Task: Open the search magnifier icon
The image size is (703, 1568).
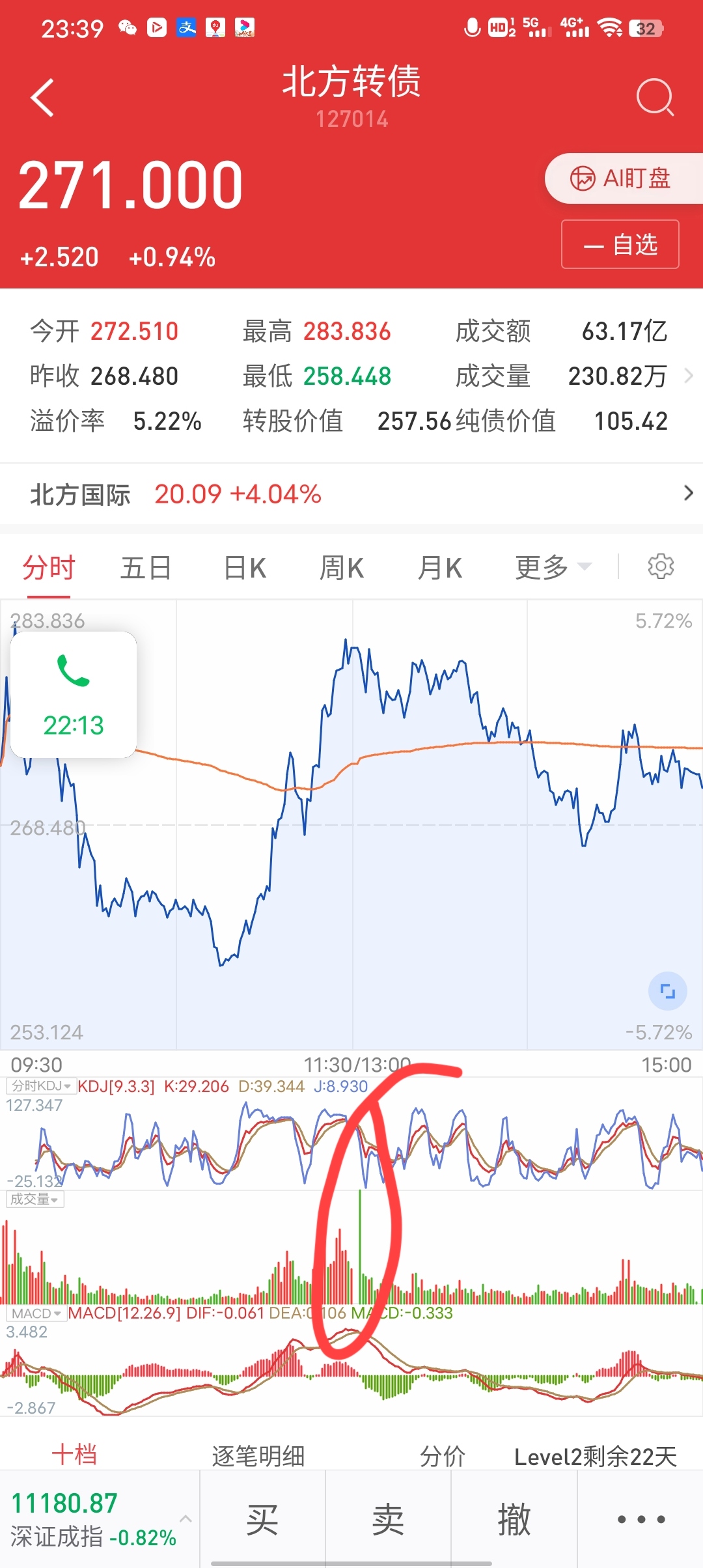Action: pos(655,98)
